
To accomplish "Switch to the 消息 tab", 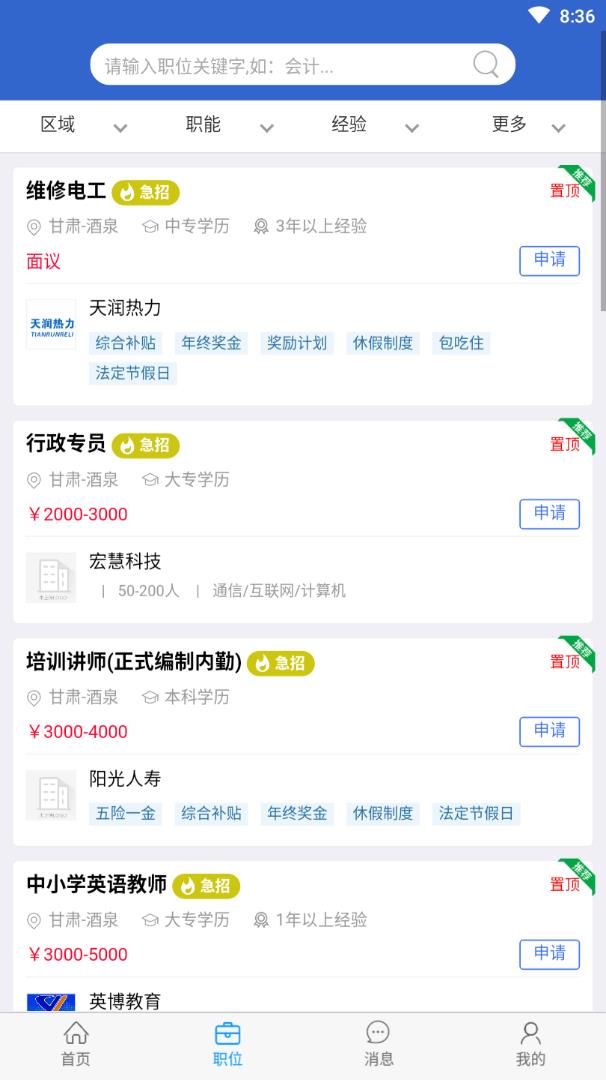I will coord(378,1045).
